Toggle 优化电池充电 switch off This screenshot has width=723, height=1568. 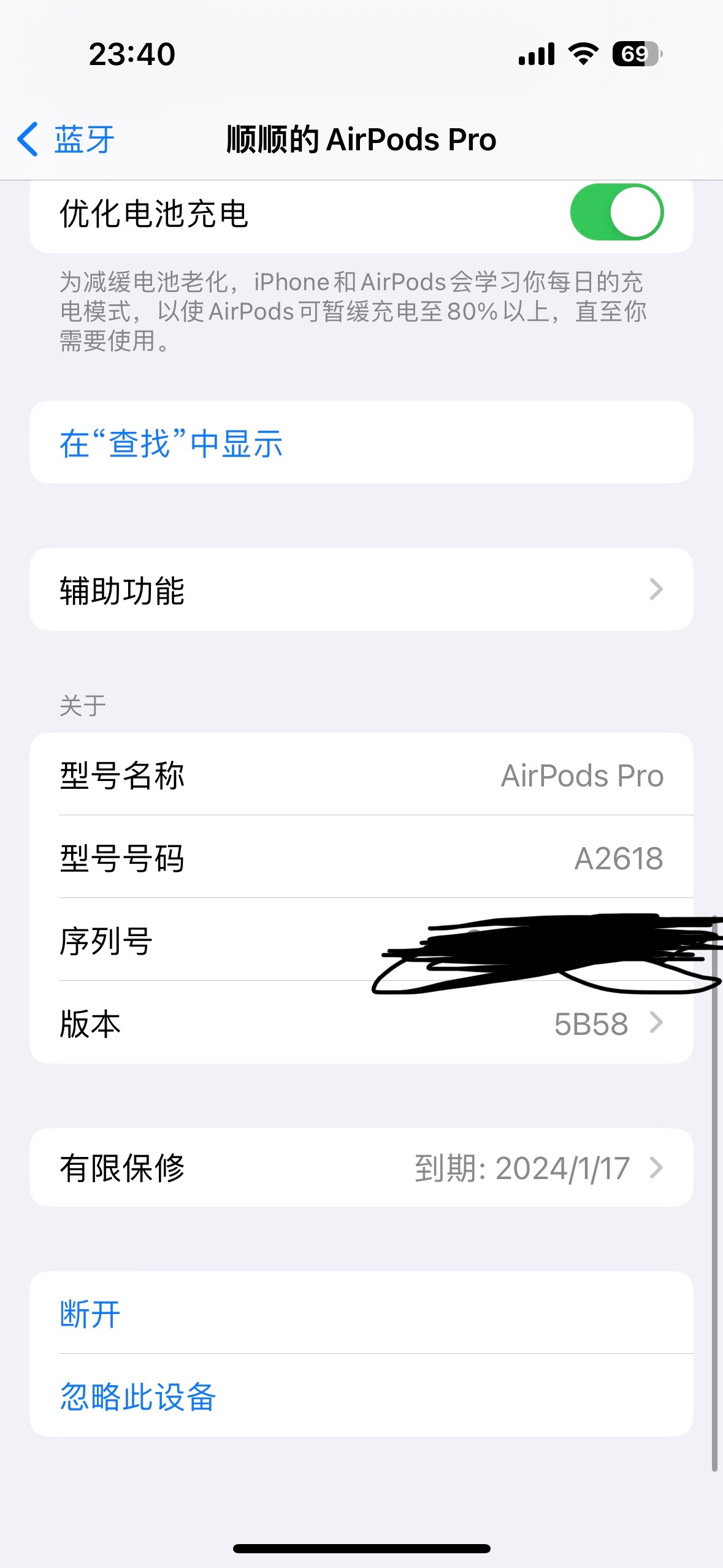tap(616, 212)
